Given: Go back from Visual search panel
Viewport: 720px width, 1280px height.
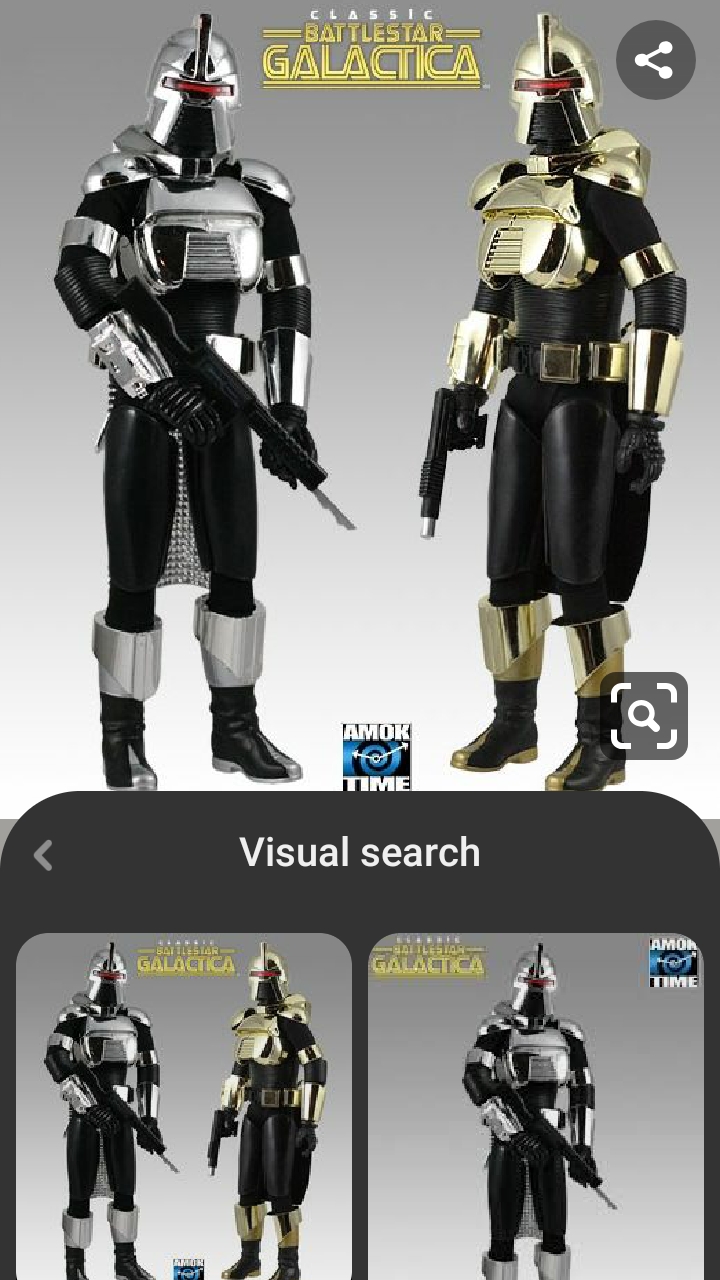Looking at the screenshot, I should 42,855.
